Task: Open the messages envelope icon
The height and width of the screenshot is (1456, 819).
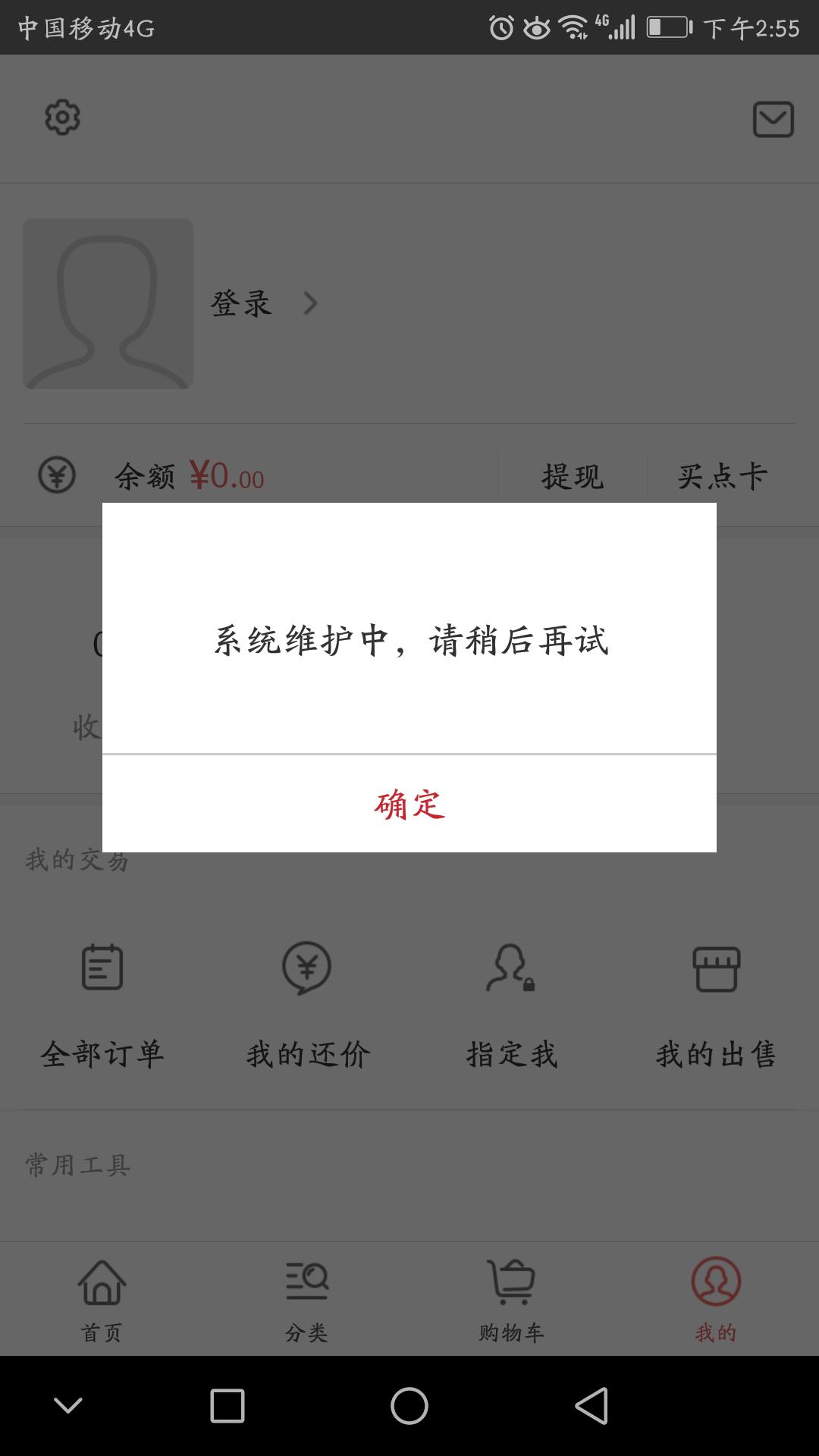Action: (773, 119)
